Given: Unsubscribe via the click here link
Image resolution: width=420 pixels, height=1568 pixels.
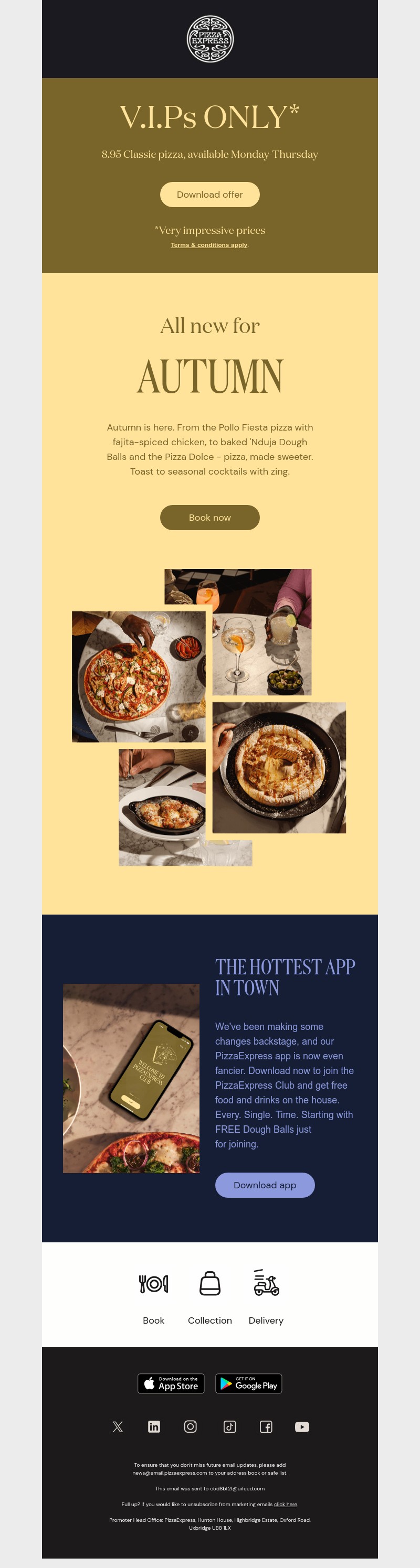Looking at the screenshot, I should tap(285, 1504).
